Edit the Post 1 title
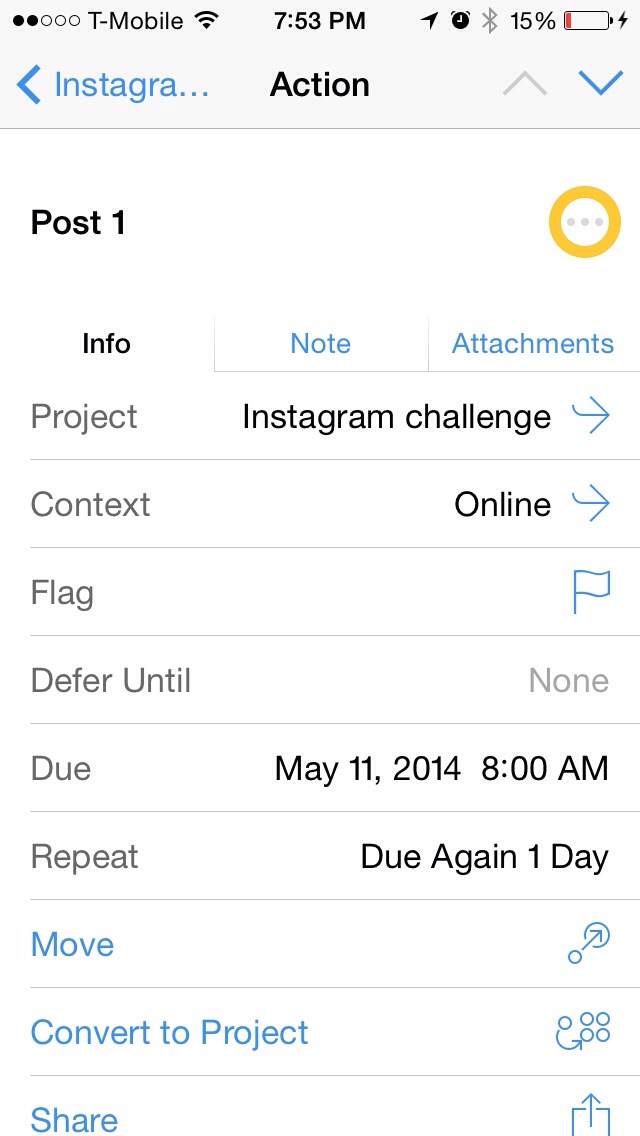 coord(79,223)
